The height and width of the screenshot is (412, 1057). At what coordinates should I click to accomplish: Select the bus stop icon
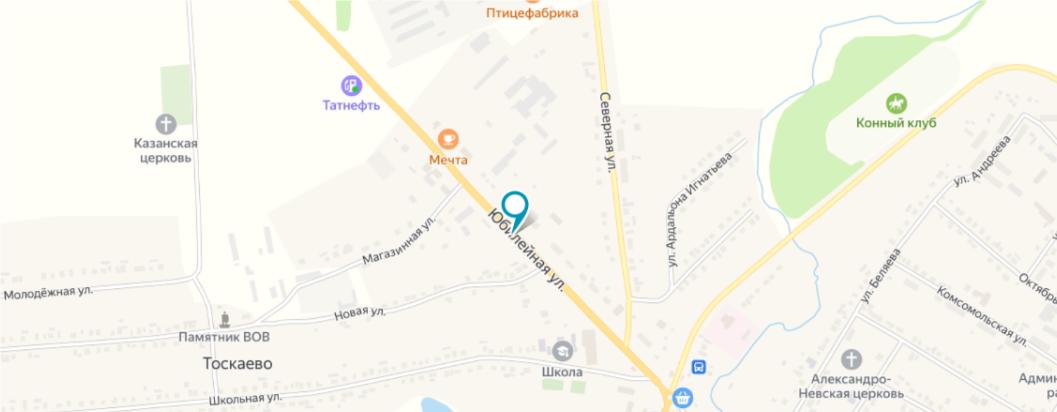[701, 367]
